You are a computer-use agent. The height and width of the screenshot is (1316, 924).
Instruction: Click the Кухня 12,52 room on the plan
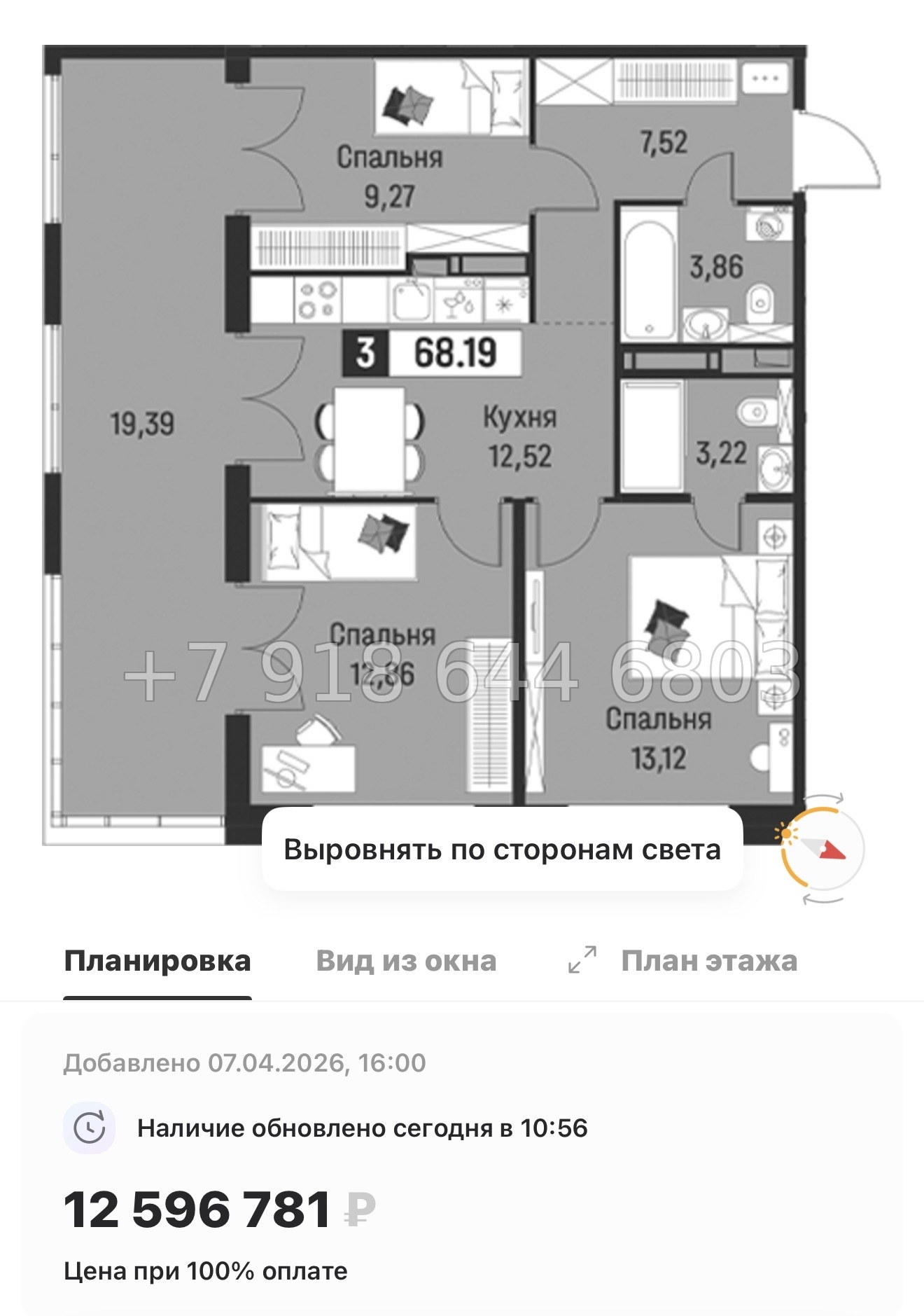click(521, 438)
